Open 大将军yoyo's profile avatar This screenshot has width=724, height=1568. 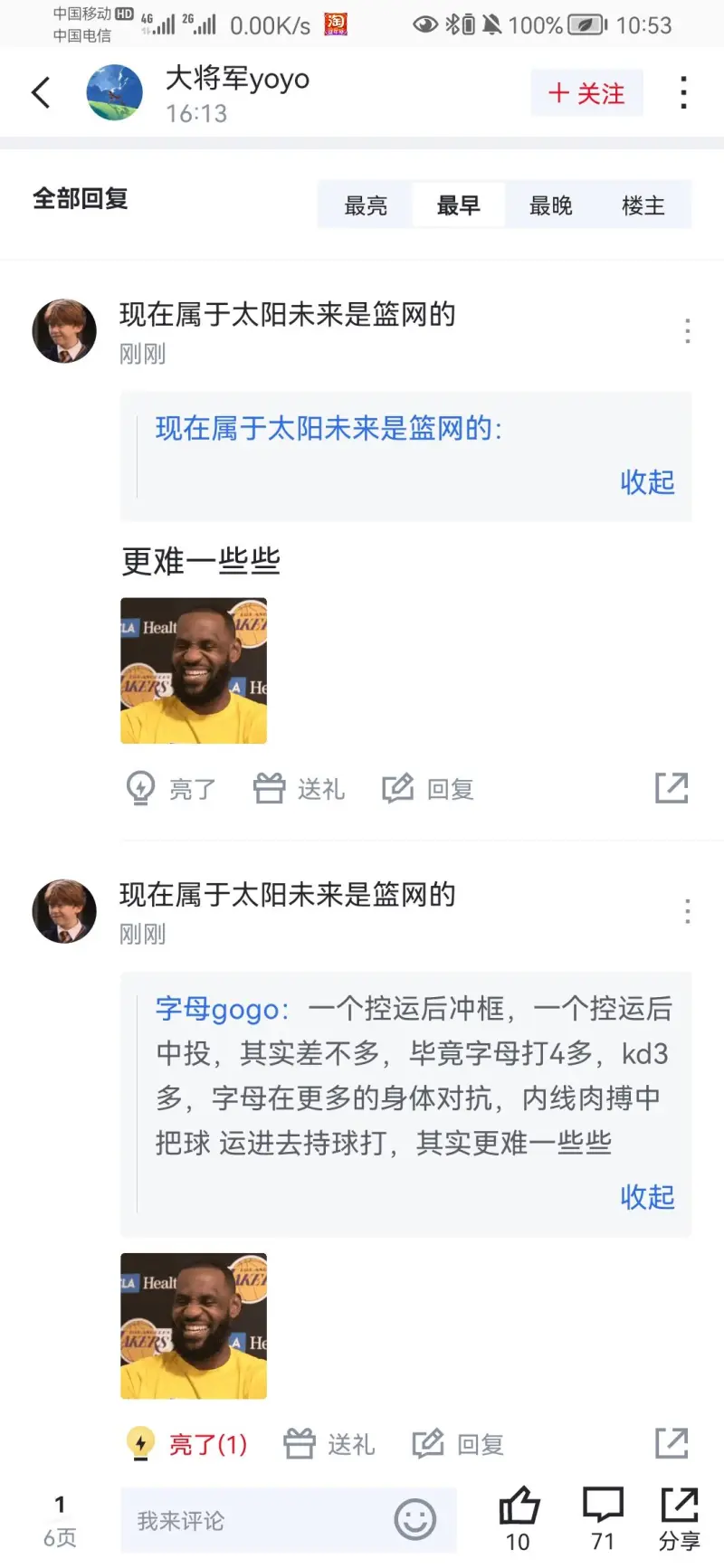(114, 92)
